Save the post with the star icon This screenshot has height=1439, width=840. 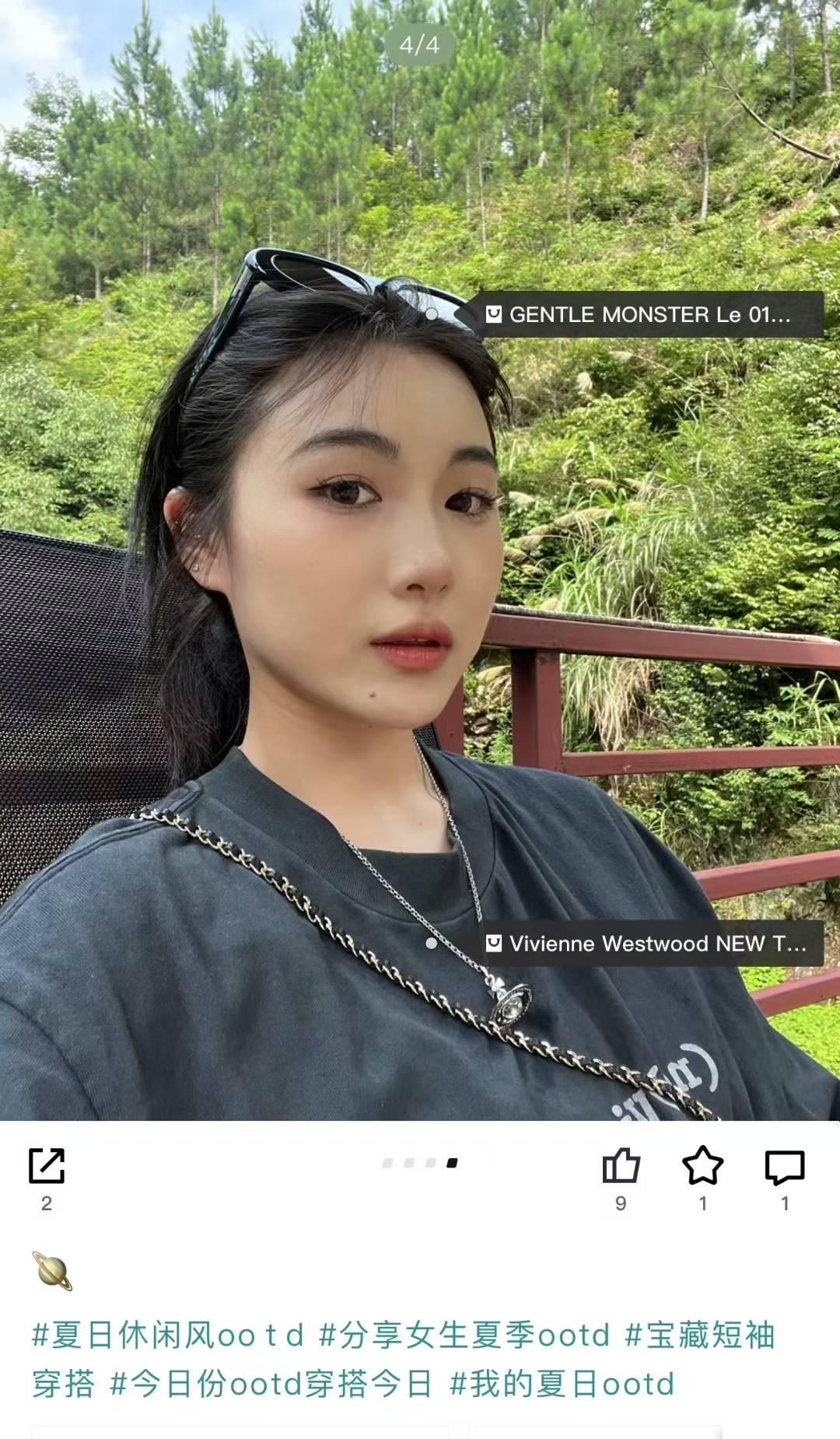[702, 1166]
